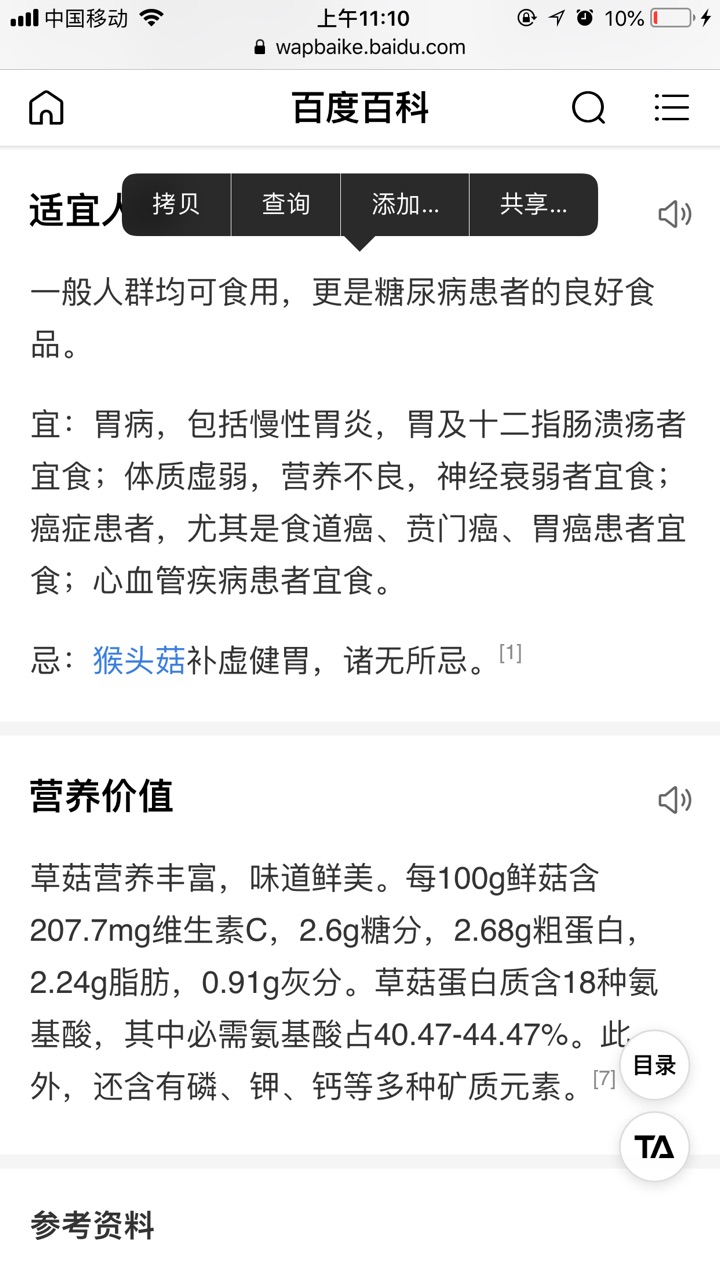Choose 查询 in the selection popup
Image resolution: width=720 pixels, height=1280 pixels.
(286, 205)
